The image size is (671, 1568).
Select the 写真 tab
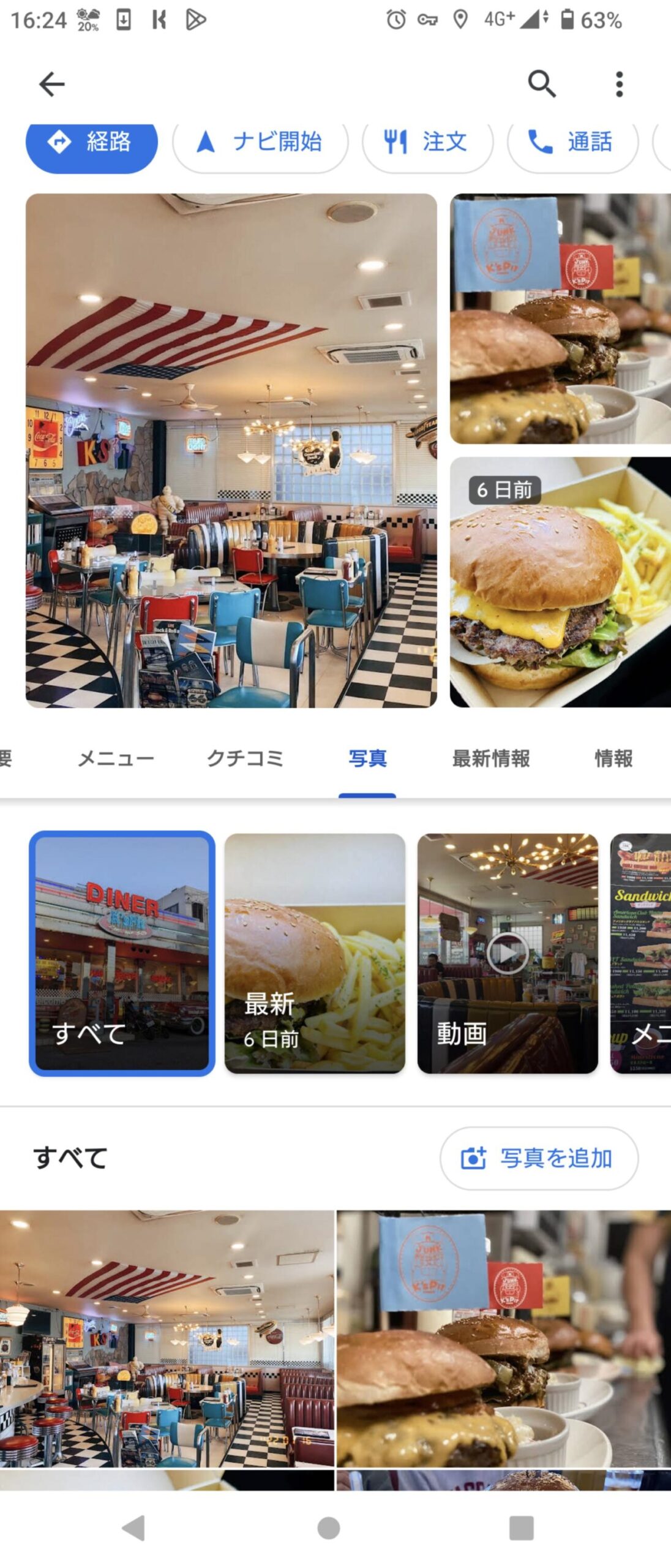coord(367,759)
